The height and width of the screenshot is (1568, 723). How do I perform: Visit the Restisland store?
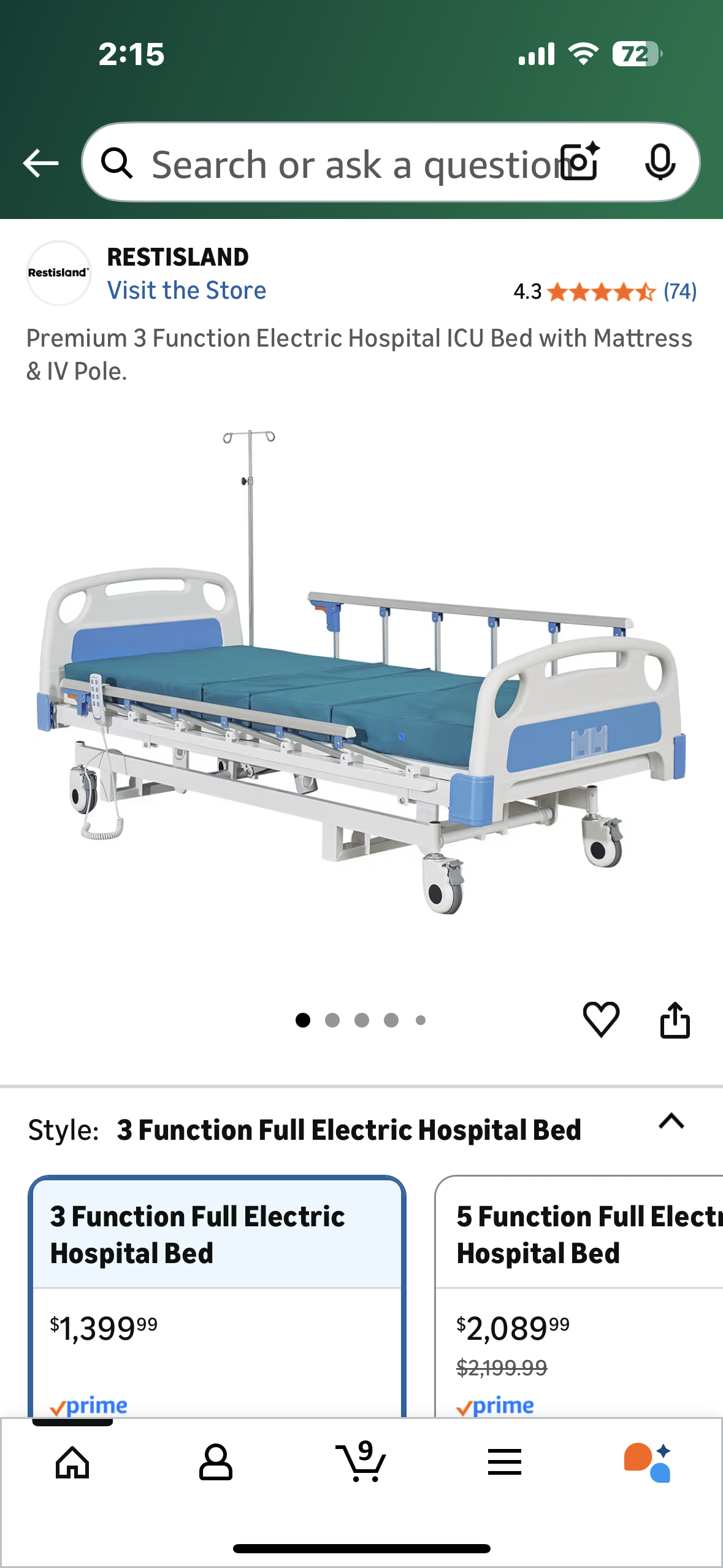[186, 291]
